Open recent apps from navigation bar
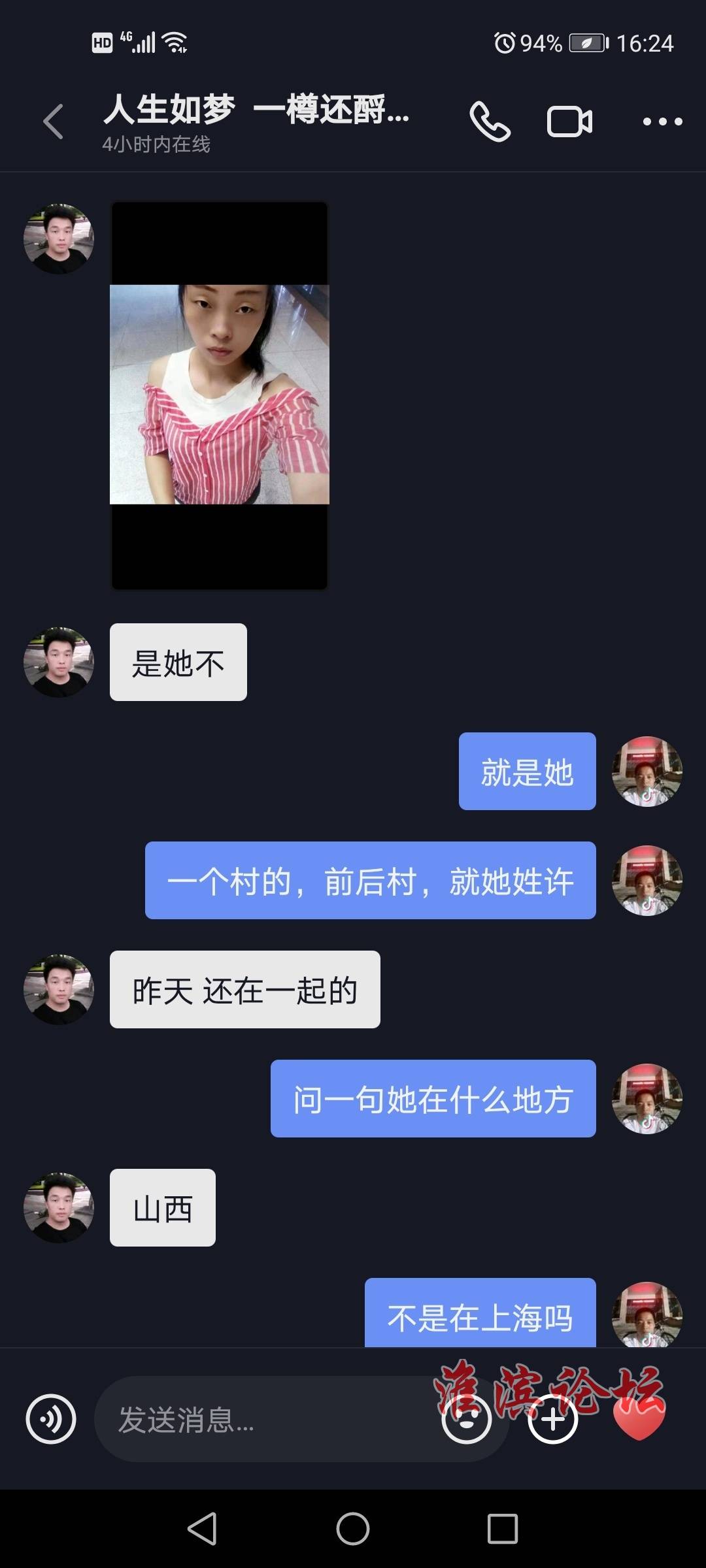Image resolution: width=706 pixels, height=1568 pixels. click(x=502, y=1529)
